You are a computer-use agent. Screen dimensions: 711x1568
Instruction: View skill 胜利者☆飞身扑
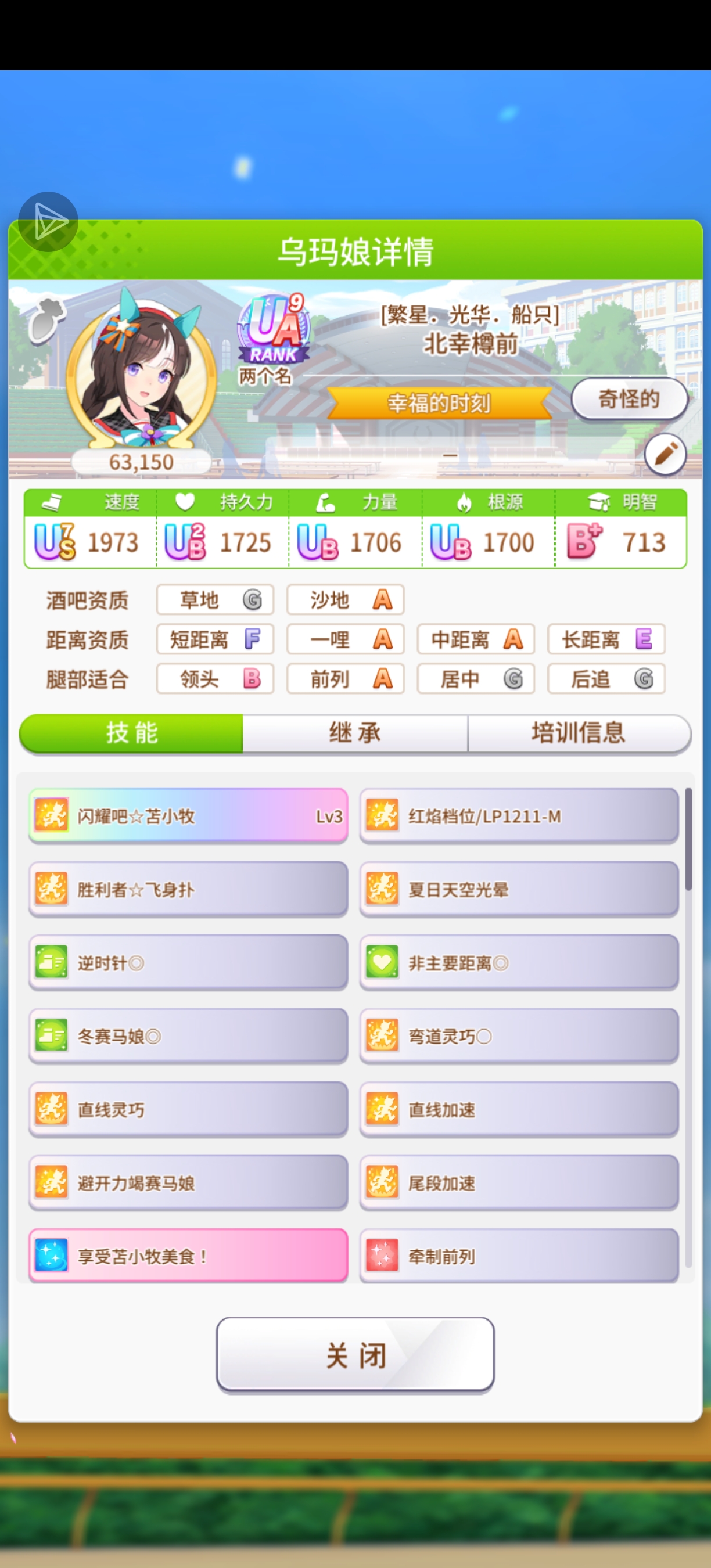click(188, 889)
